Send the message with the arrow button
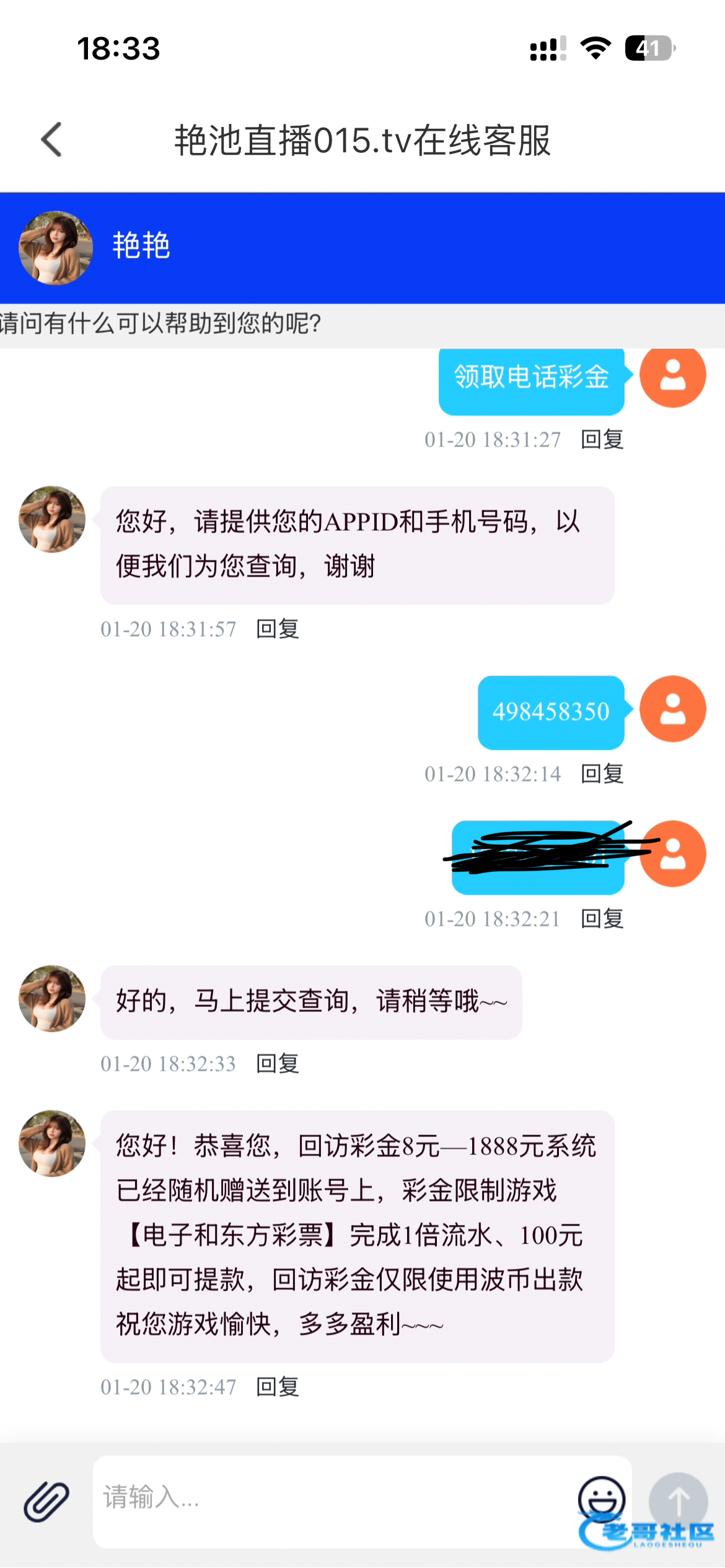This screenshot has width=725, height=1568. pyautogui.click(x=678, y=1501)
